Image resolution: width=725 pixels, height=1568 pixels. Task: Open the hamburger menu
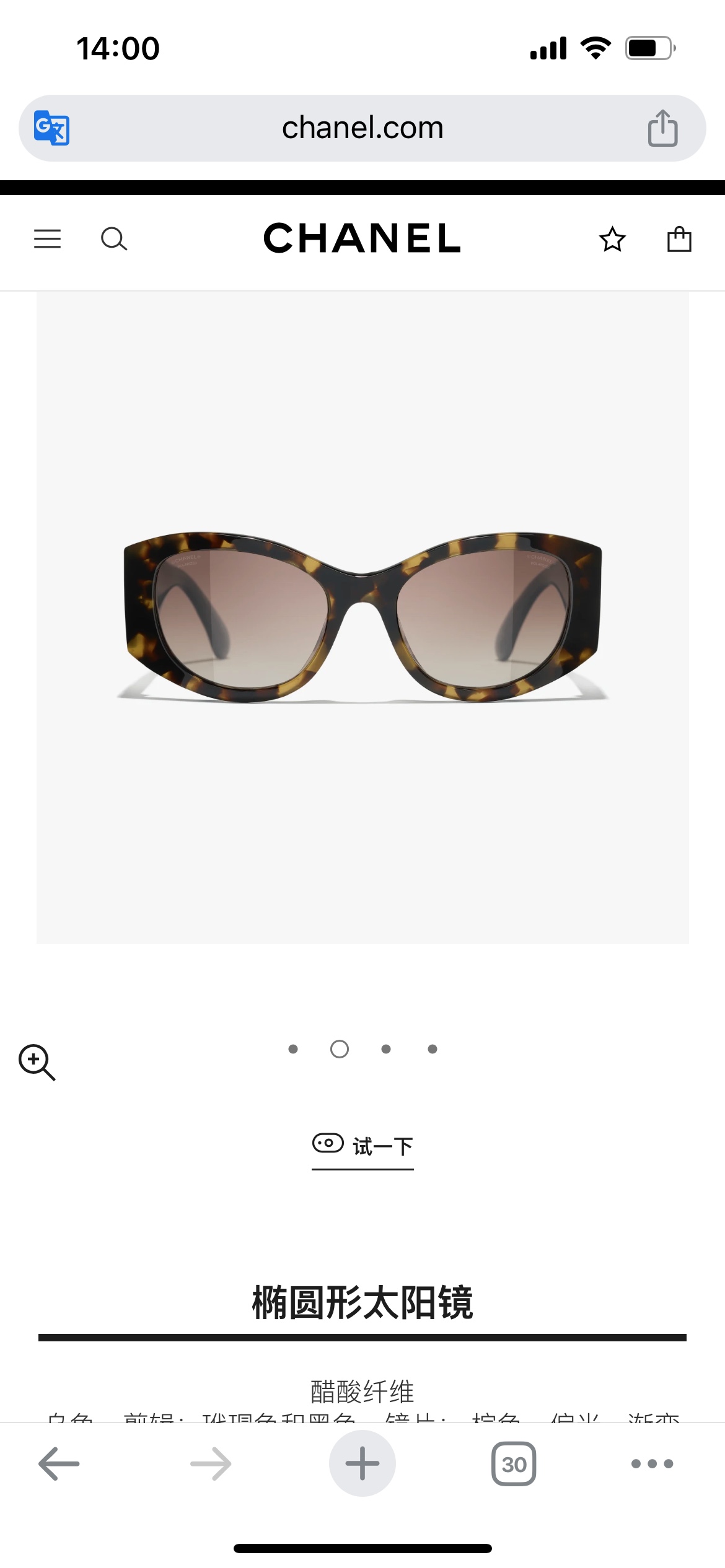pos(47,238)
